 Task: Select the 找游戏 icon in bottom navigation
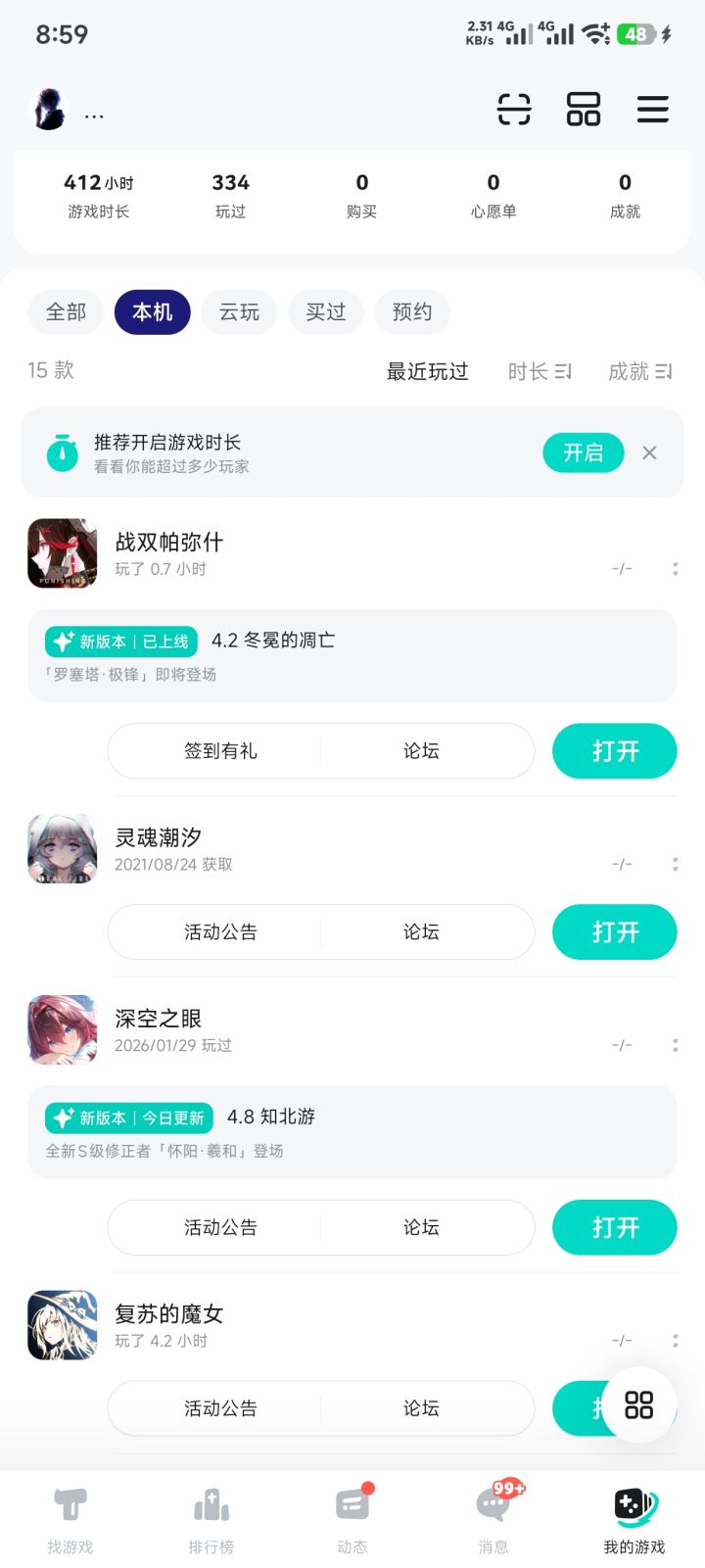pyautogui.click(x=70, y=1513)
